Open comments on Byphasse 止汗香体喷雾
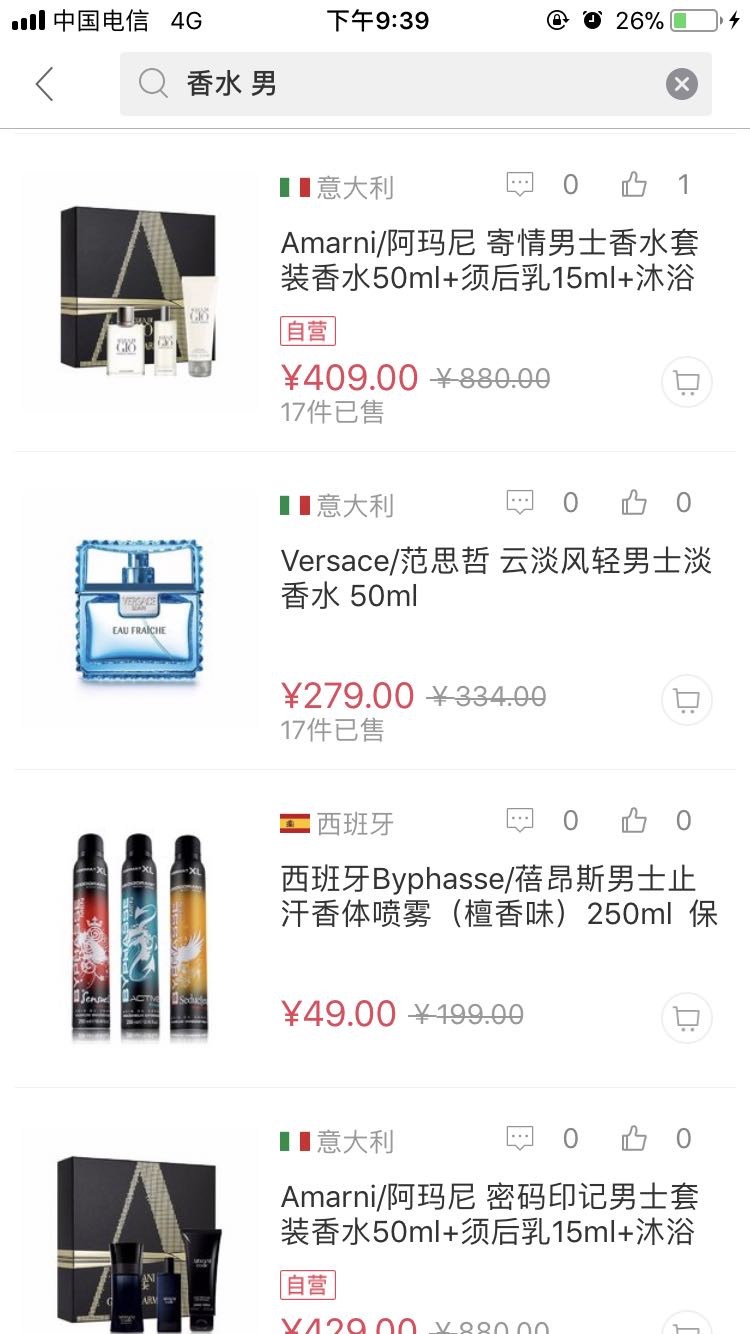Image resolution: width=750 pixels, height=1334 pixels. click(520, 820)
